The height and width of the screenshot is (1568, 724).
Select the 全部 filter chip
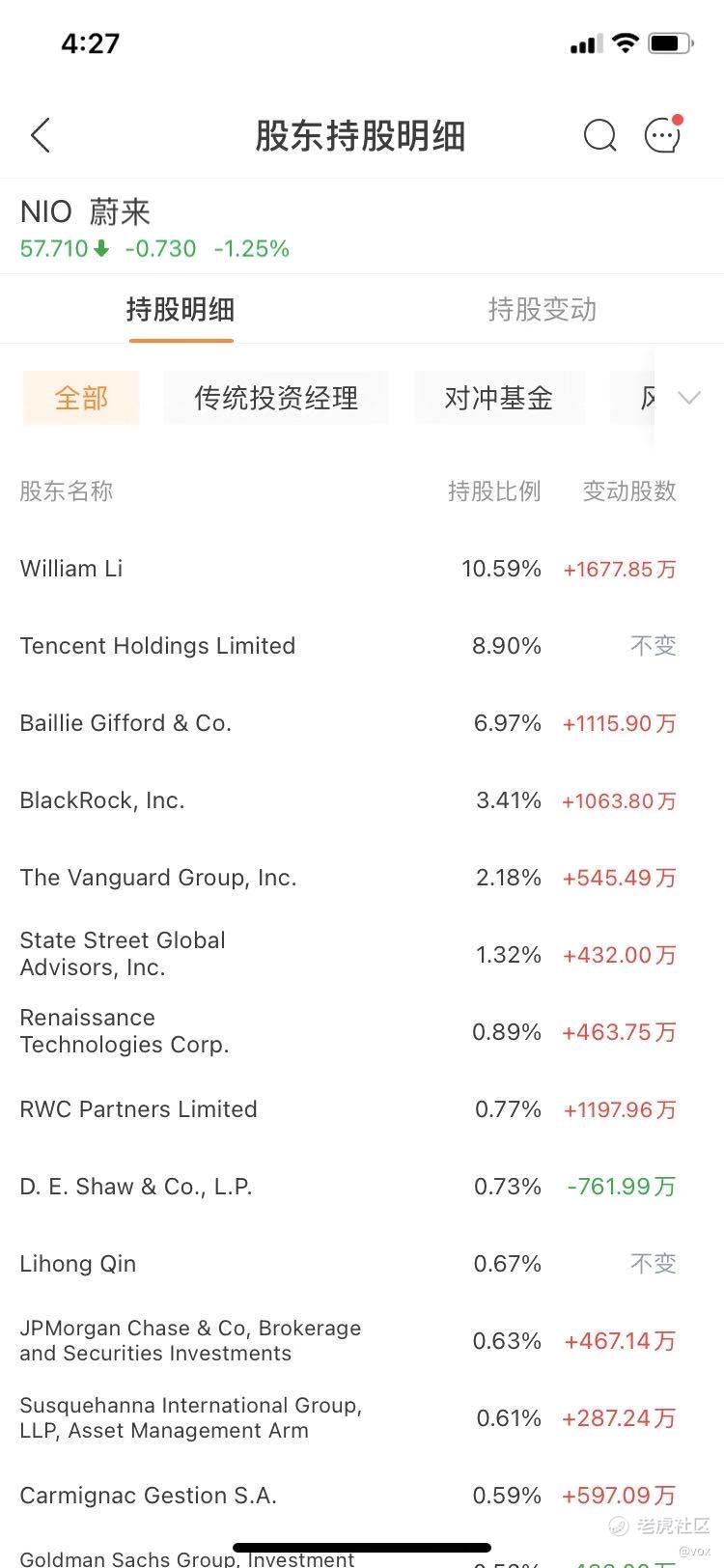click(81, 398)
